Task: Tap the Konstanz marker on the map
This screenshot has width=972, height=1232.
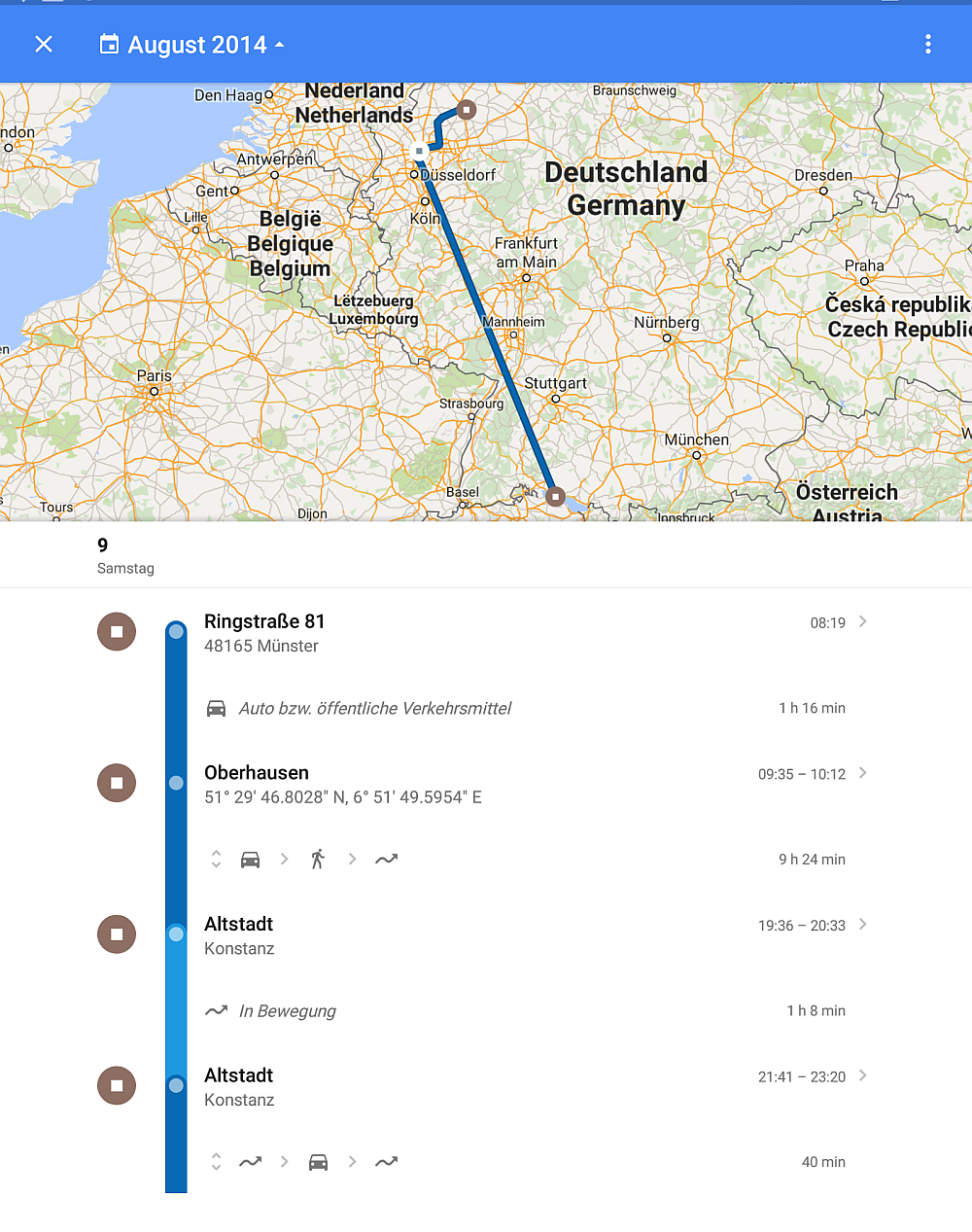Action: pyautogui.click(x=555, y=496)
